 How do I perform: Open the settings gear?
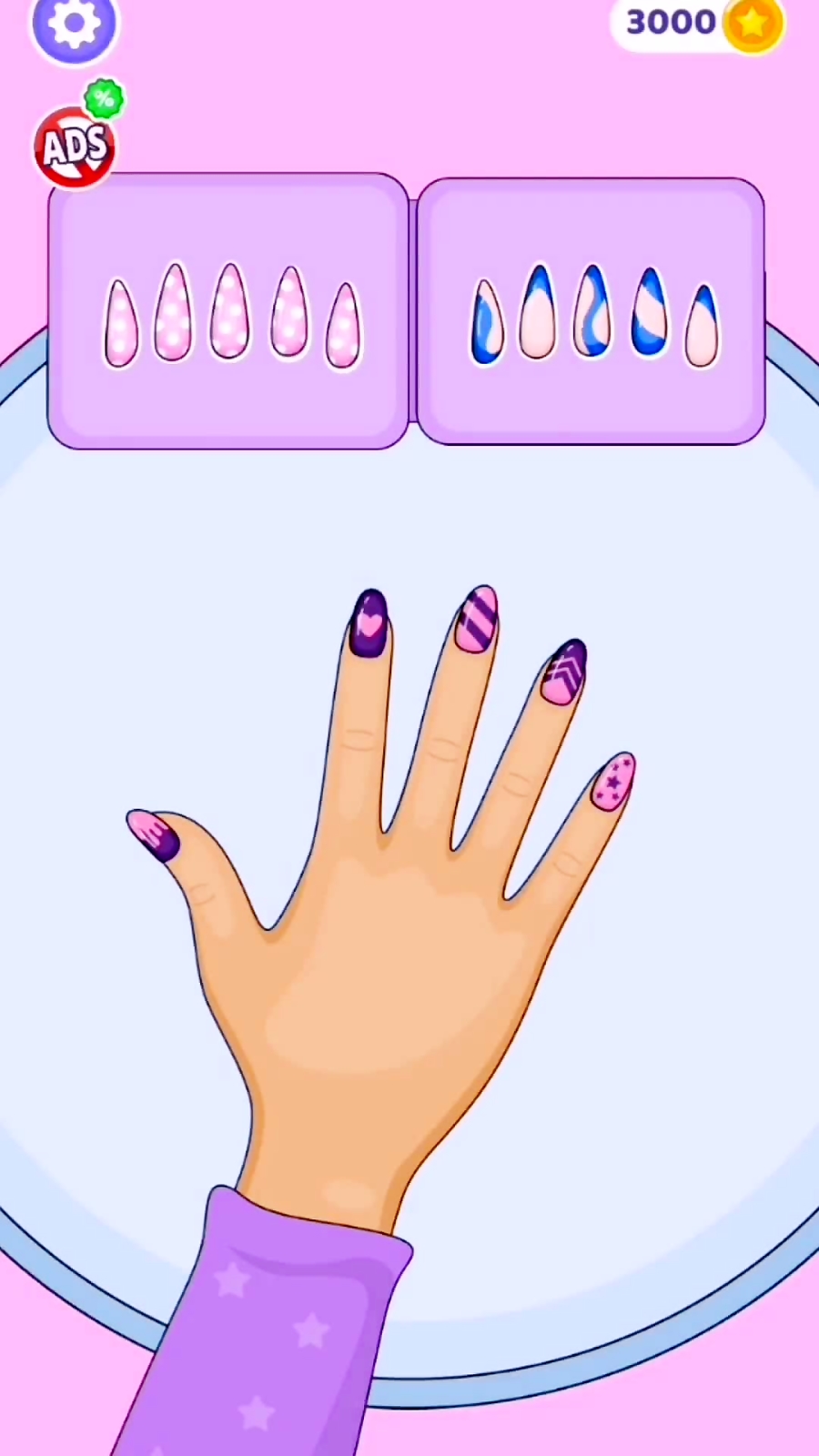74,25
